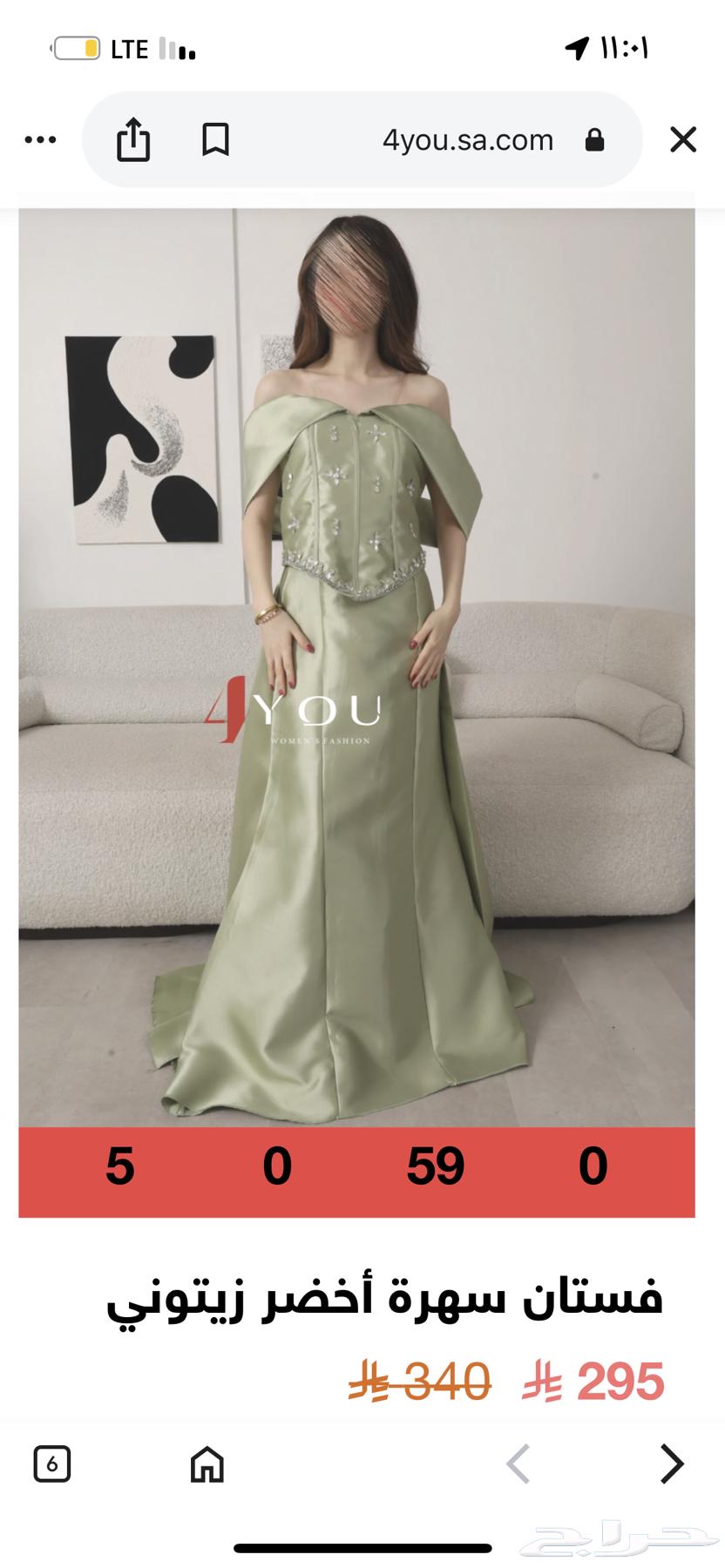This screenshot has height=1568, width=725.
Task: Go to the browser home page
Action: click(x=207, y=1464)
